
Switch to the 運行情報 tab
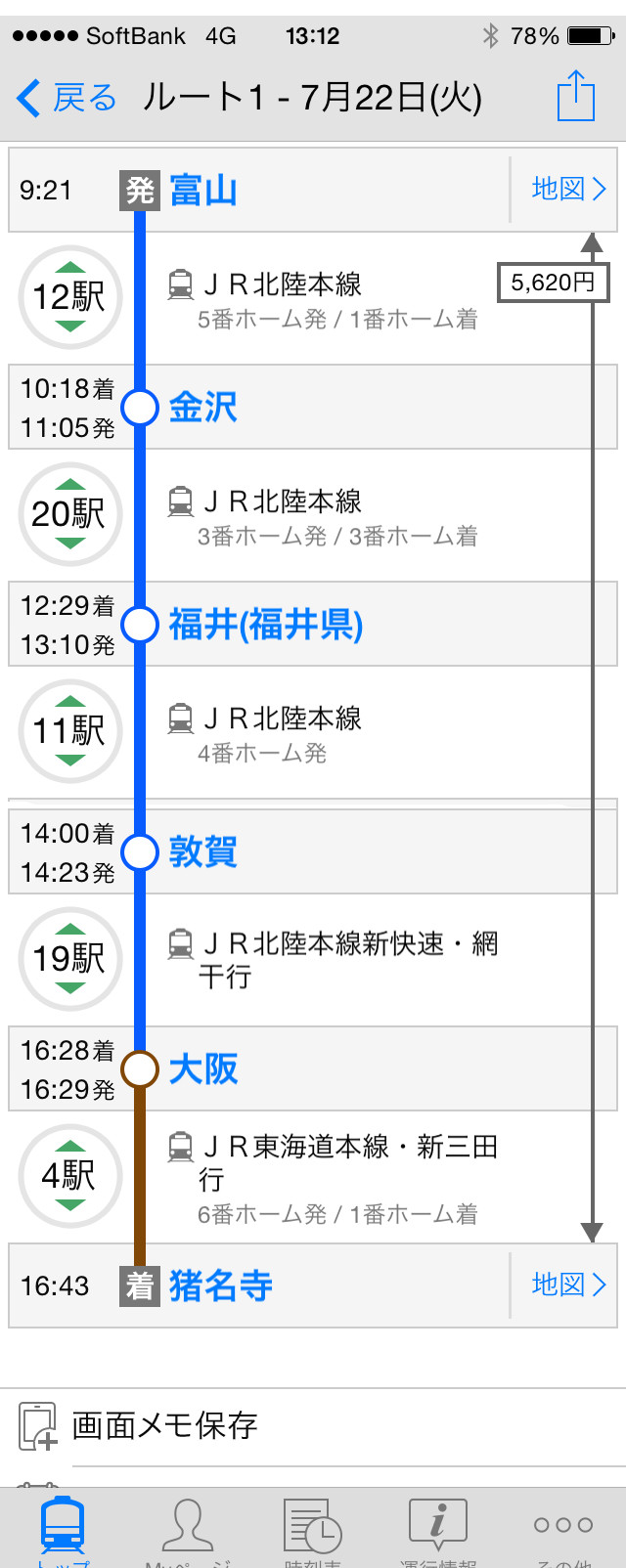(438, 1531)
